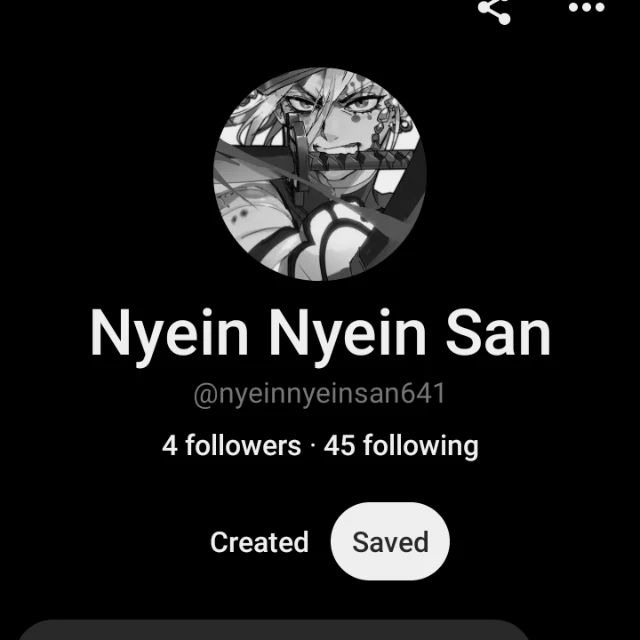This screenshot has height=640, width=640.
Task: Share this profile
Action: 494,10
